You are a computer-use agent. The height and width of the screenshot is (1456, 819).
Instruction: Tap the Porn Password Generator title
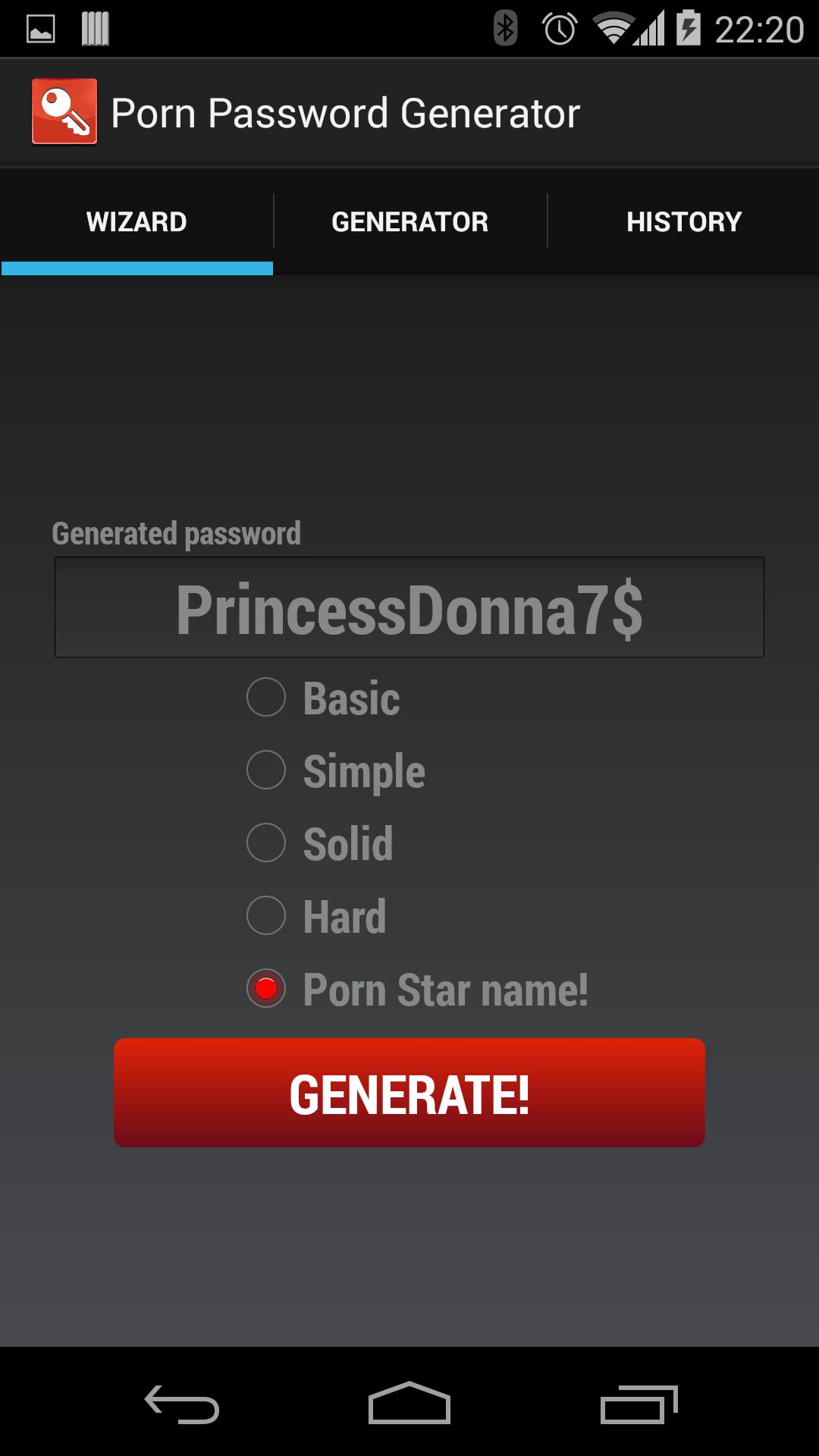346,111
